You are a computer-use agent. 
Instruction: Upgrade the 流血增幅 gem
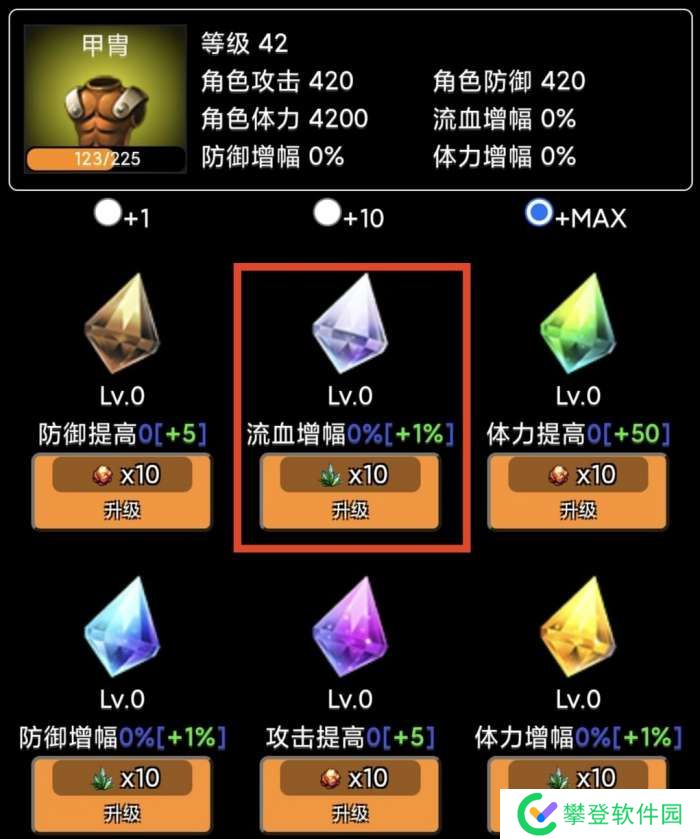click(350, 491)
